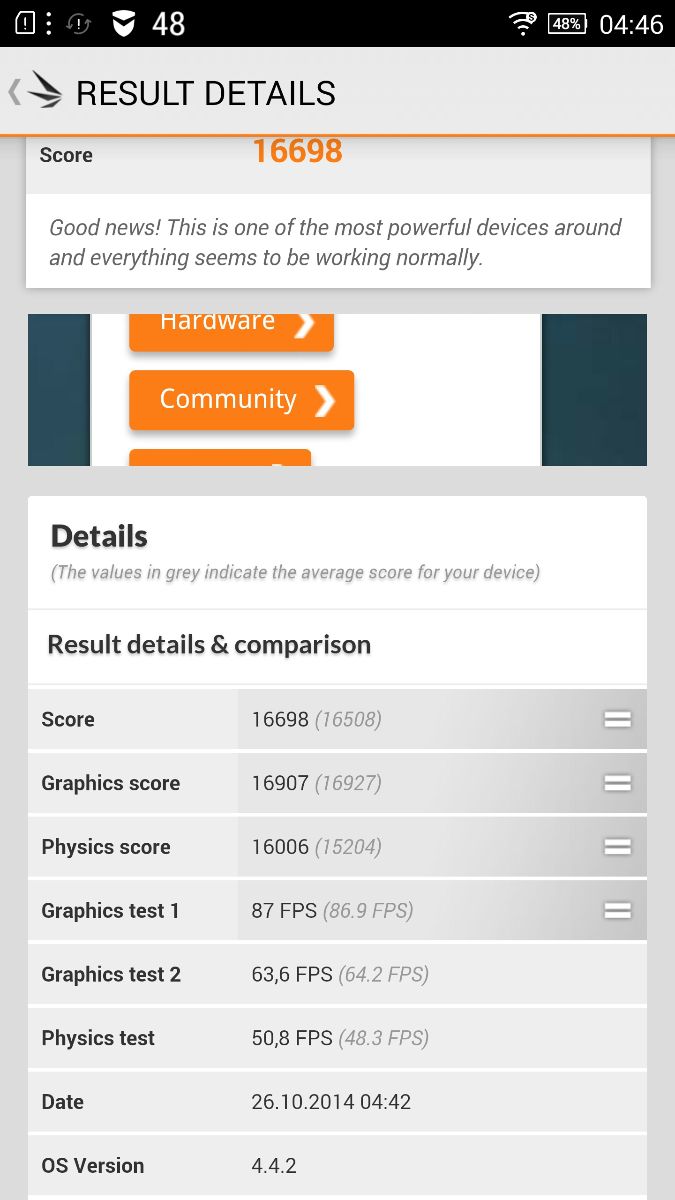
Task: Expand the Score comparison row
Action: tap(617, 719)
